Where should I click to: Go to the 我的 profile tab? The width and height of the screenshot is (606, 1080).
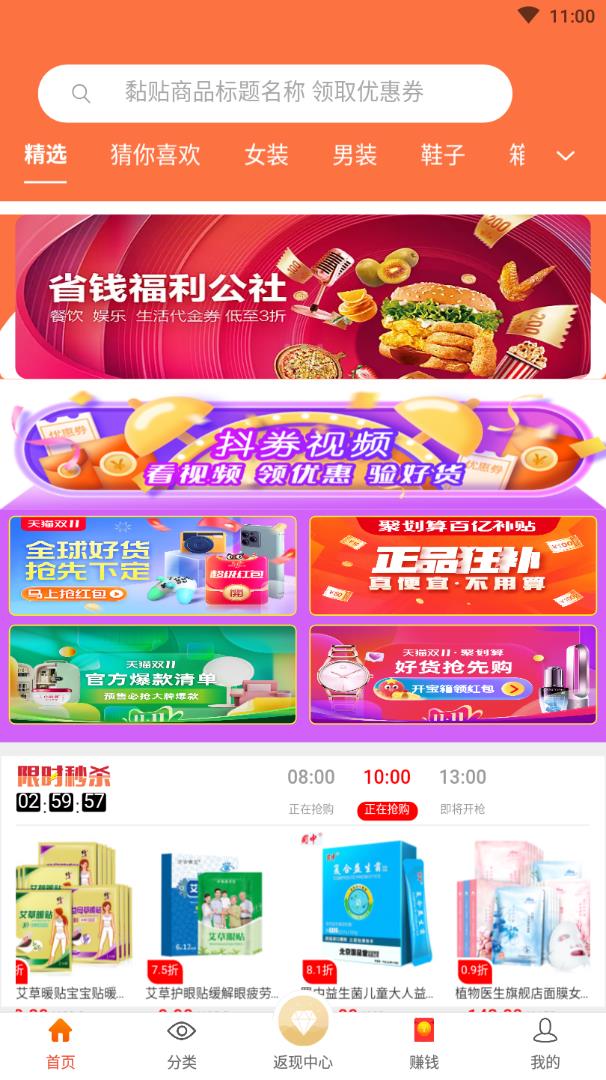[545, 1045]
